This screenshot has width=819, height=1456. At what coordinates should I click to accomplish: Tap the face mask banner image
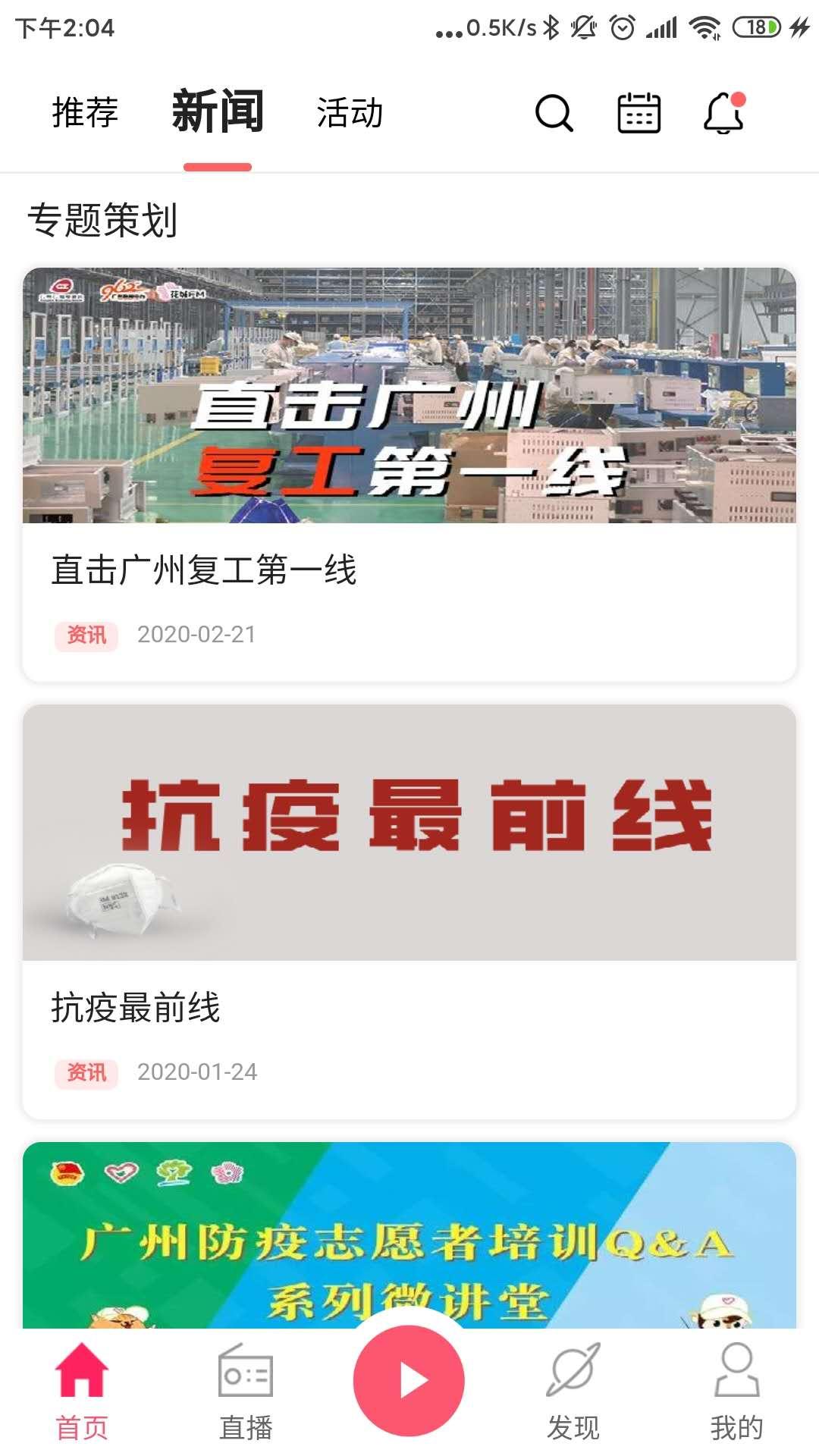coord(409,834)
